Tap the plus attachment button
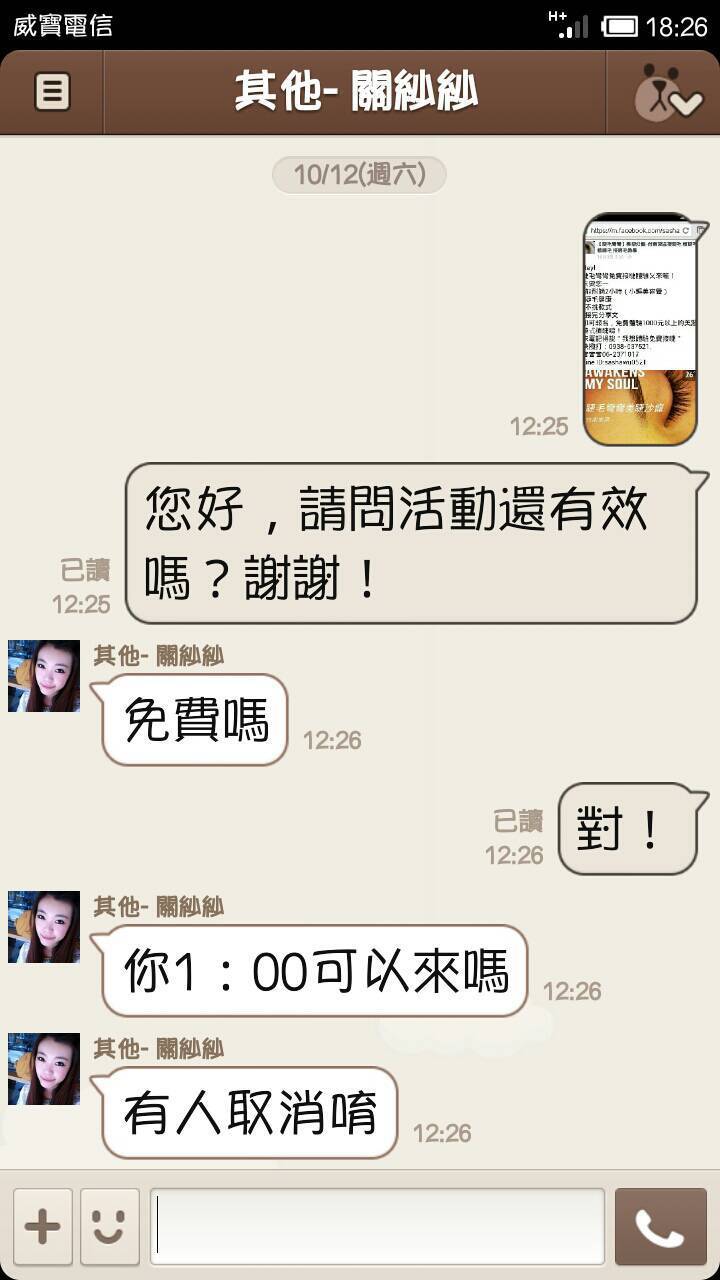 click(42, 1227)
